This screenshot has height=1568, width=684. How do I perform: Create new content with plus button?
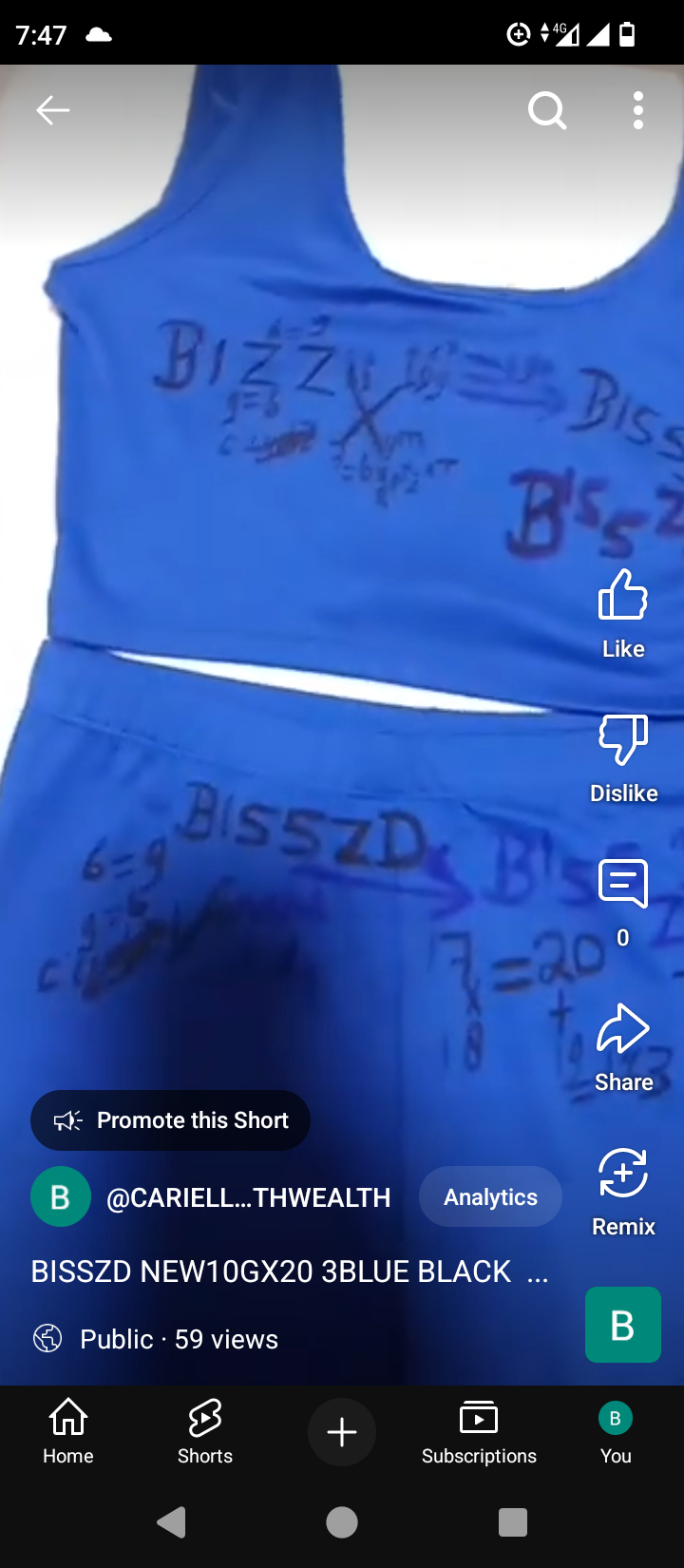pos(342,1432)
